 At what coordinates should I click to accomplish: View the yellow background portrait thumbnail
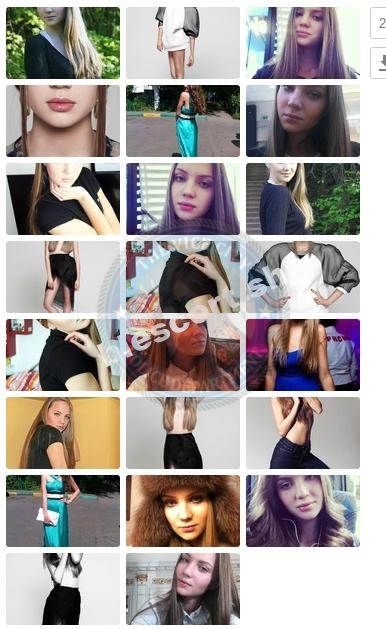click(63, 433)
